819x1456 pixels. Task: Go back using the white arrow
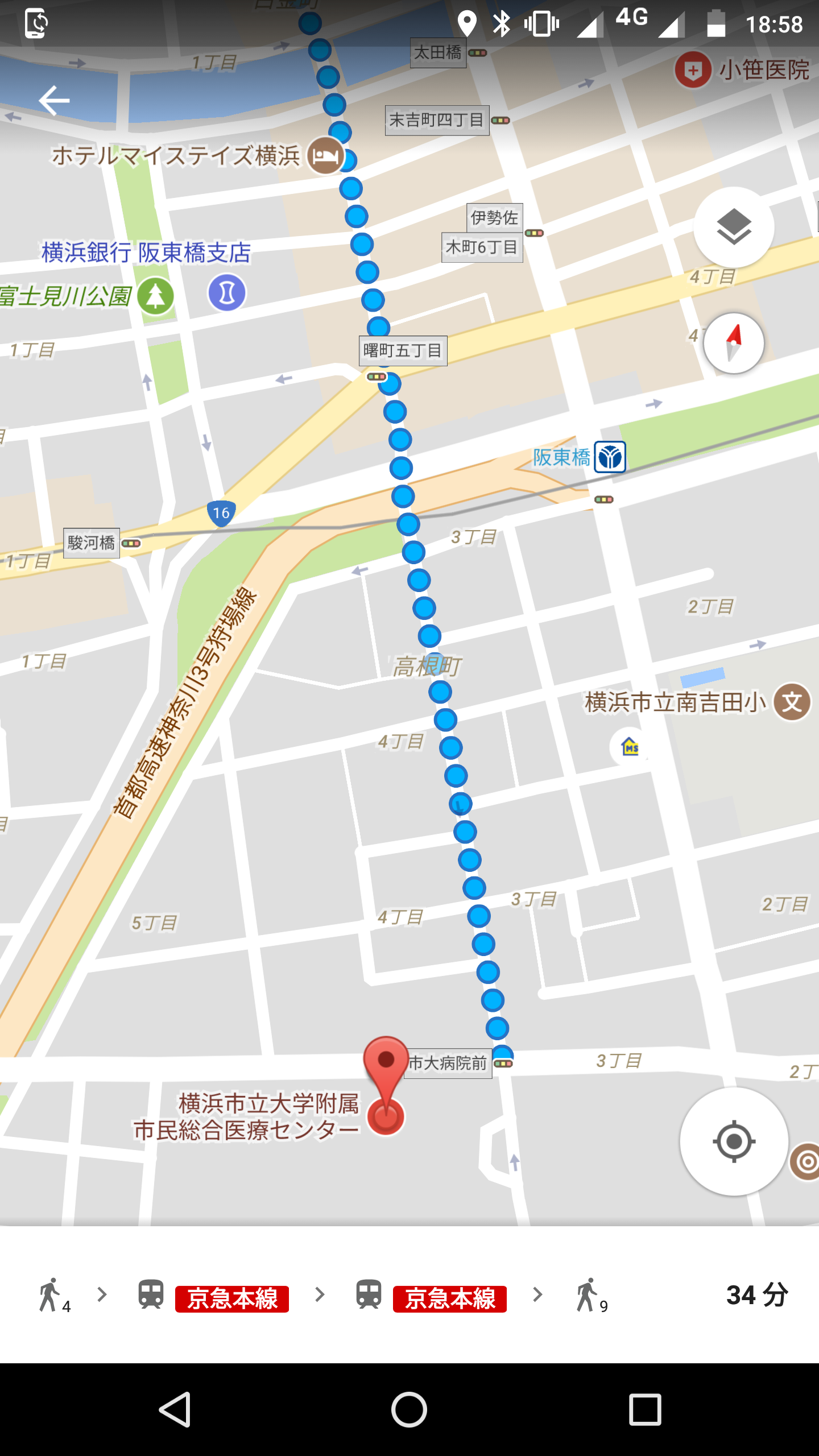54,101
